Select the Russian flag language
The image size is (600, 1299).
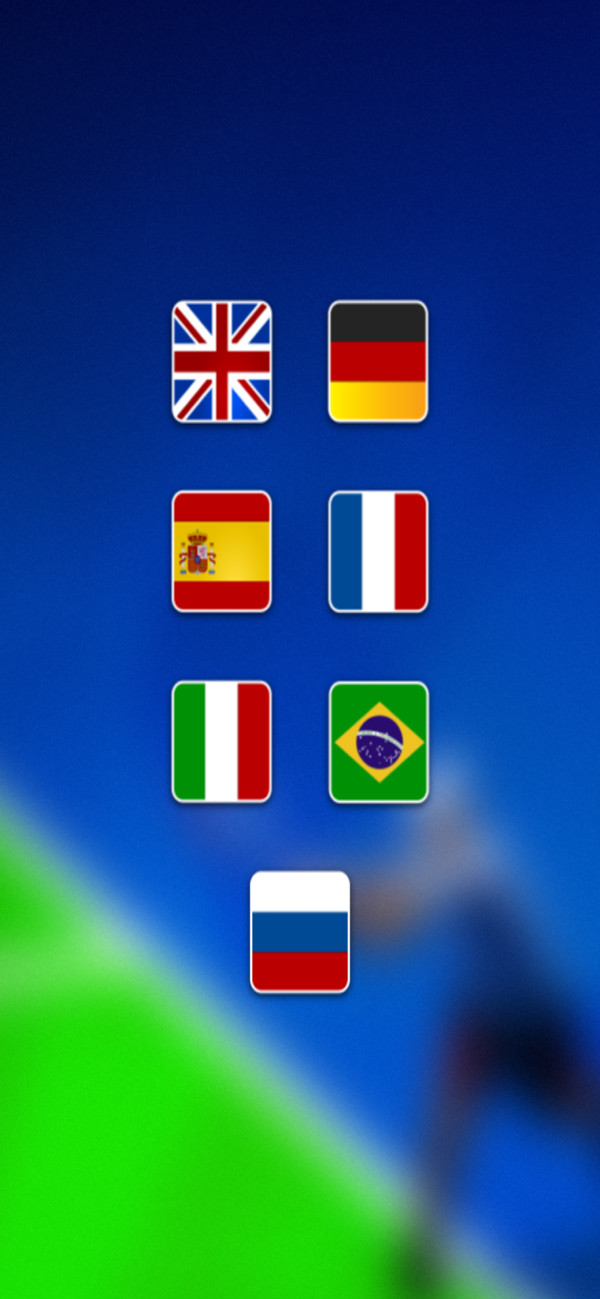[x=300, y=931]
